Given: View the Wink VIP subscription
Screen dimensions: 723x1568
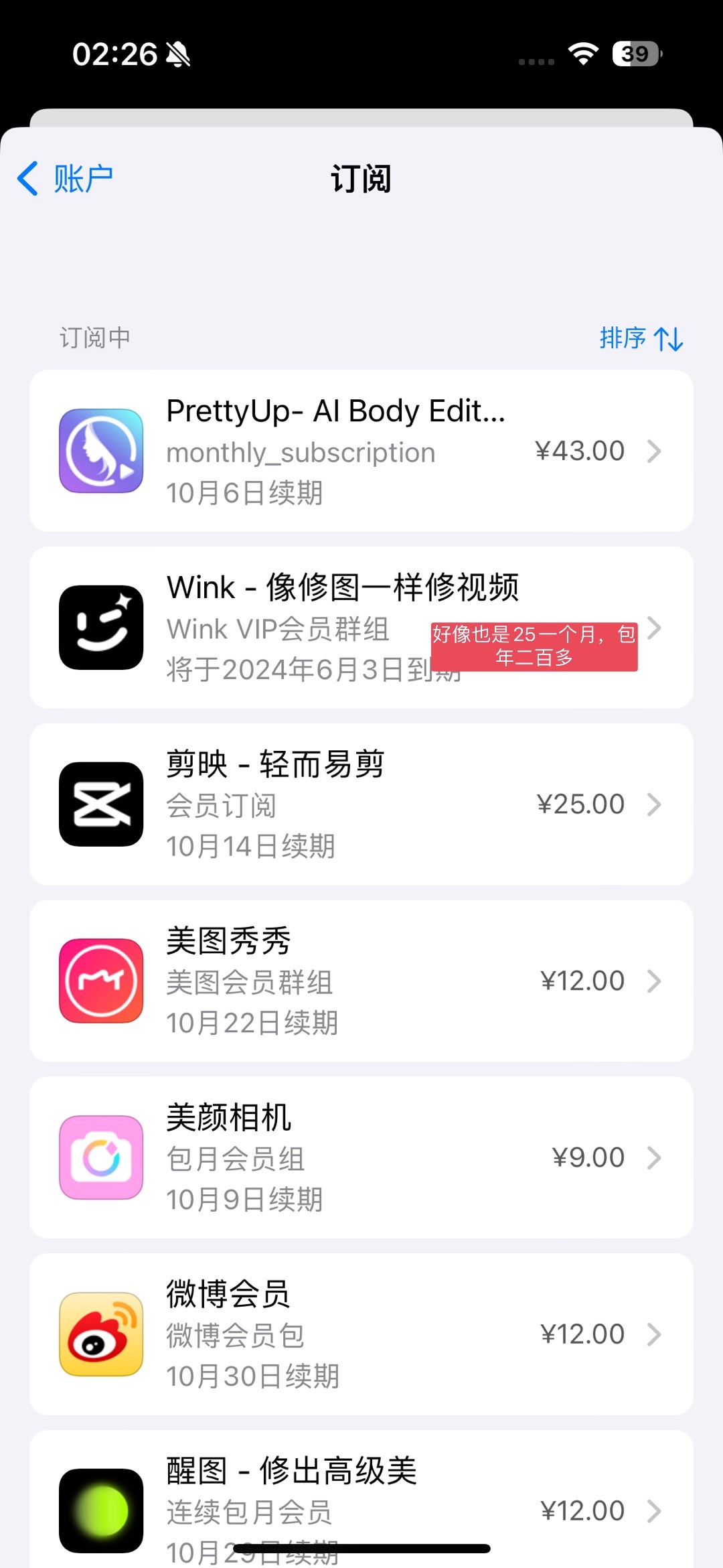Looking at the screenshot, I should [x=361, y=628].
